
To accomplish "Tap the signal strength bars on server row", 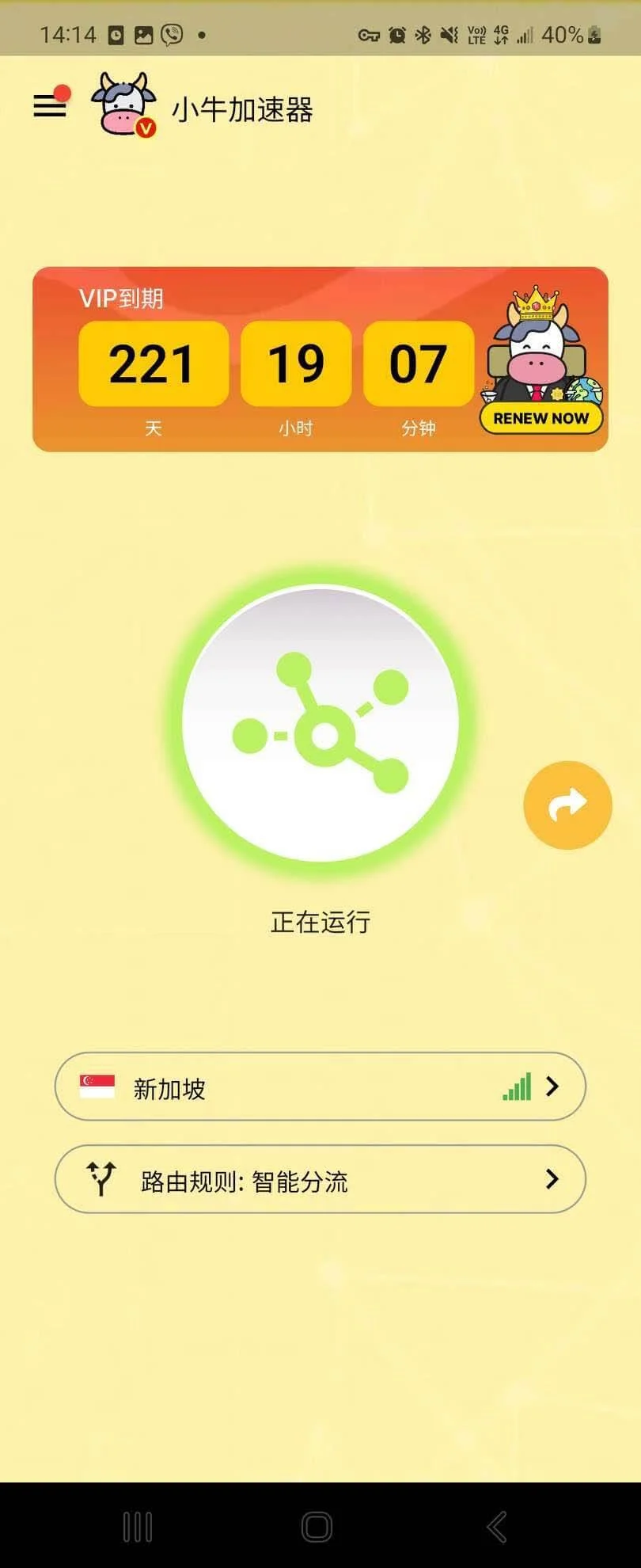I will [x=514, y=1087].
